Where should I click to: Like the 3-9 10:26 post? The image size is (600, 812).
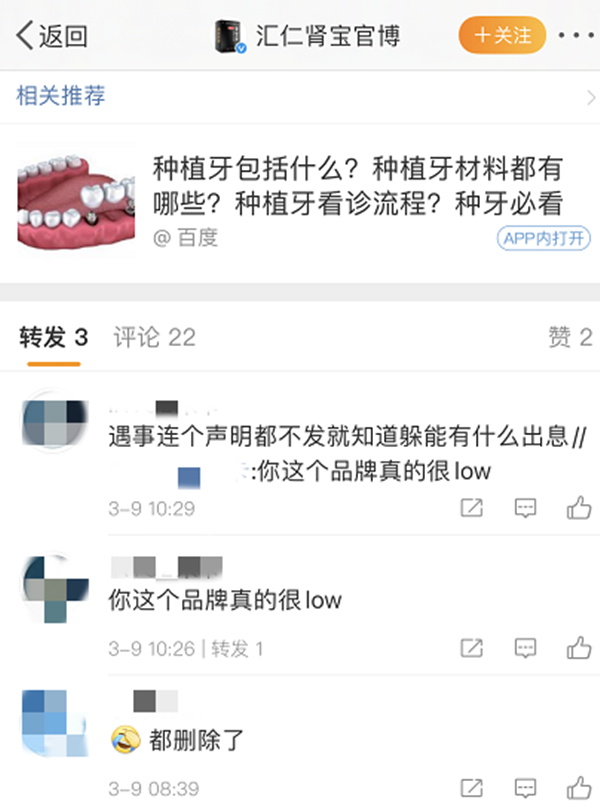(x=579, y=649)
